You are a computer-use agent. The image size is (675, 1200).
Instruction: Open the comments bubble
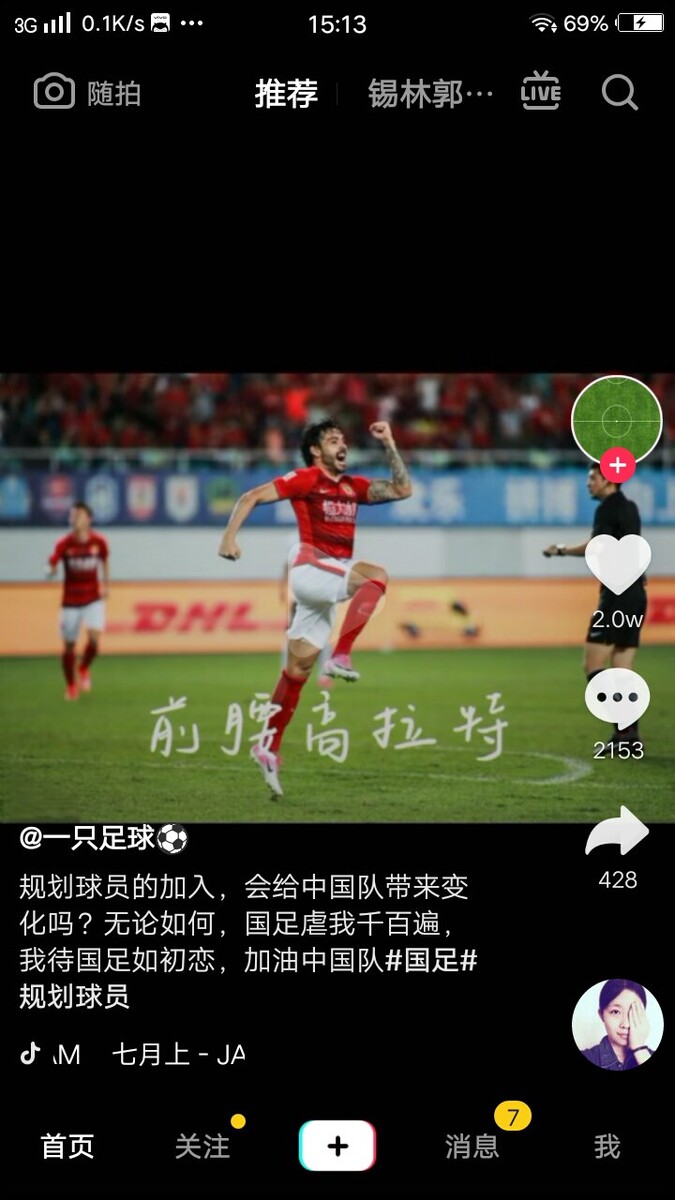(617, 699)
